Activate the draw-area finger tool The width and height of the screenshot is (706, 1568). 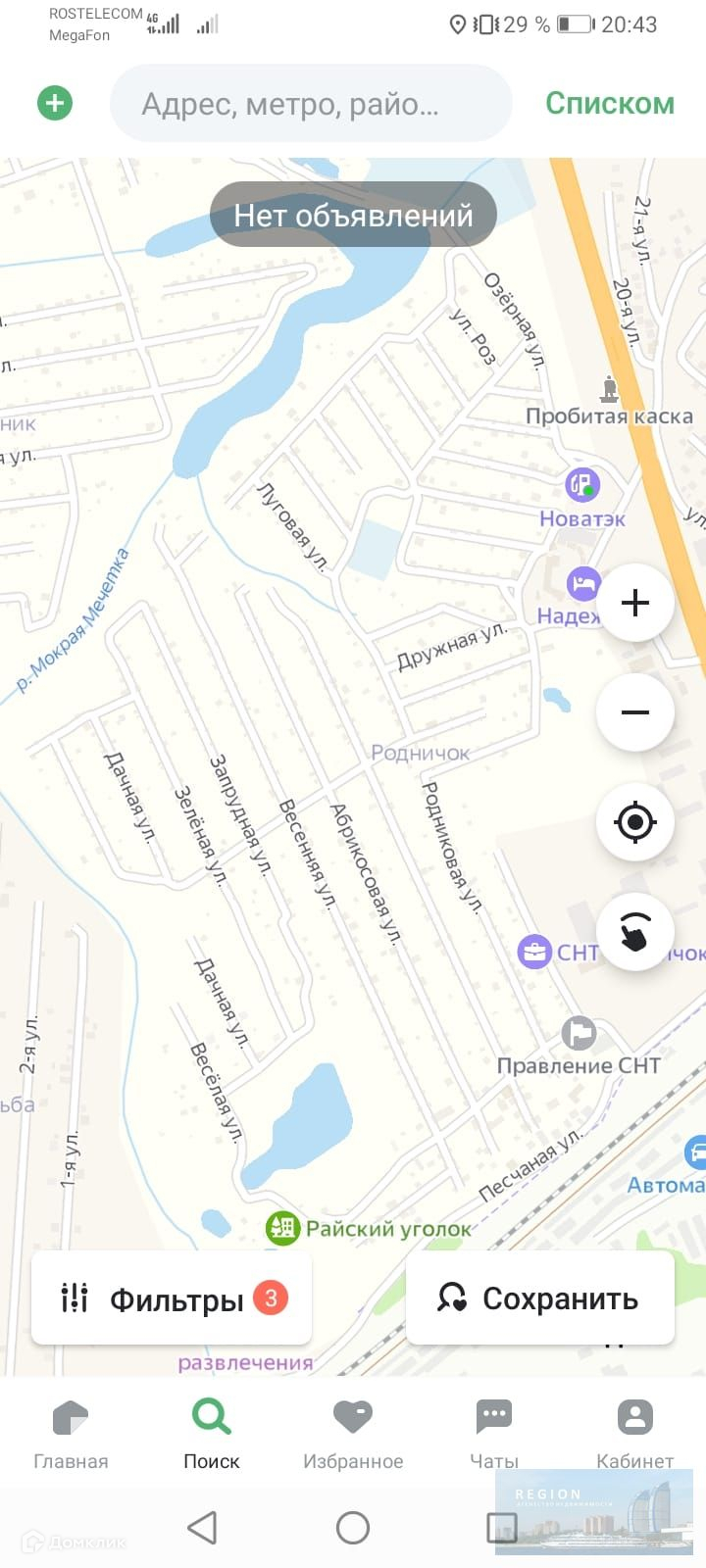point(635,932)
